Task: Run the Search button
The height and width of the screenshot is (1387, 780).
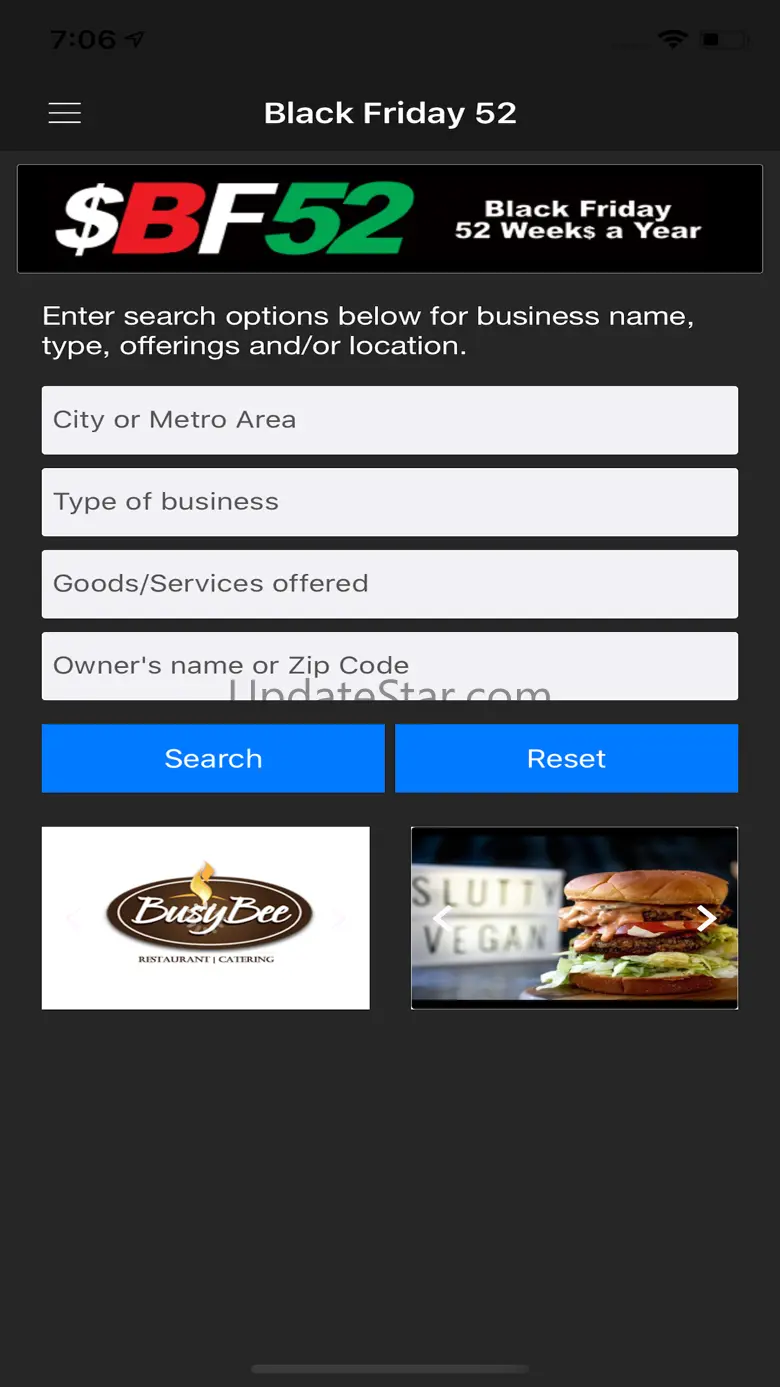Action: (213, 759)
